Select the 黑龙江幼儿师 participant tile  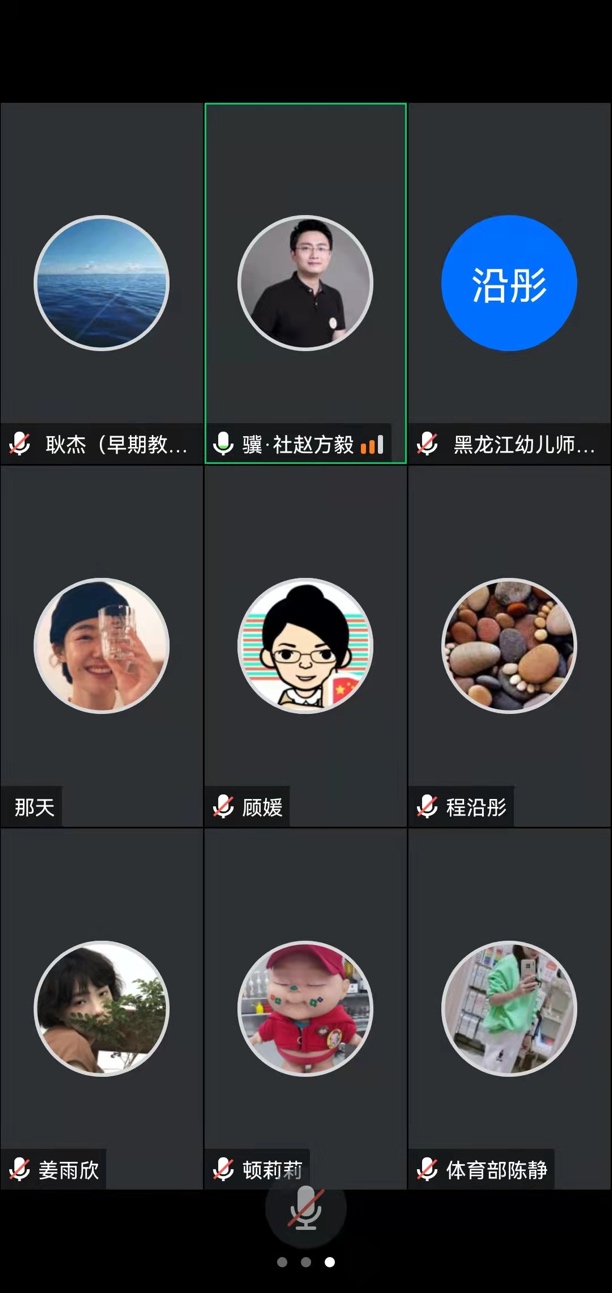click(x=509, y=283)
